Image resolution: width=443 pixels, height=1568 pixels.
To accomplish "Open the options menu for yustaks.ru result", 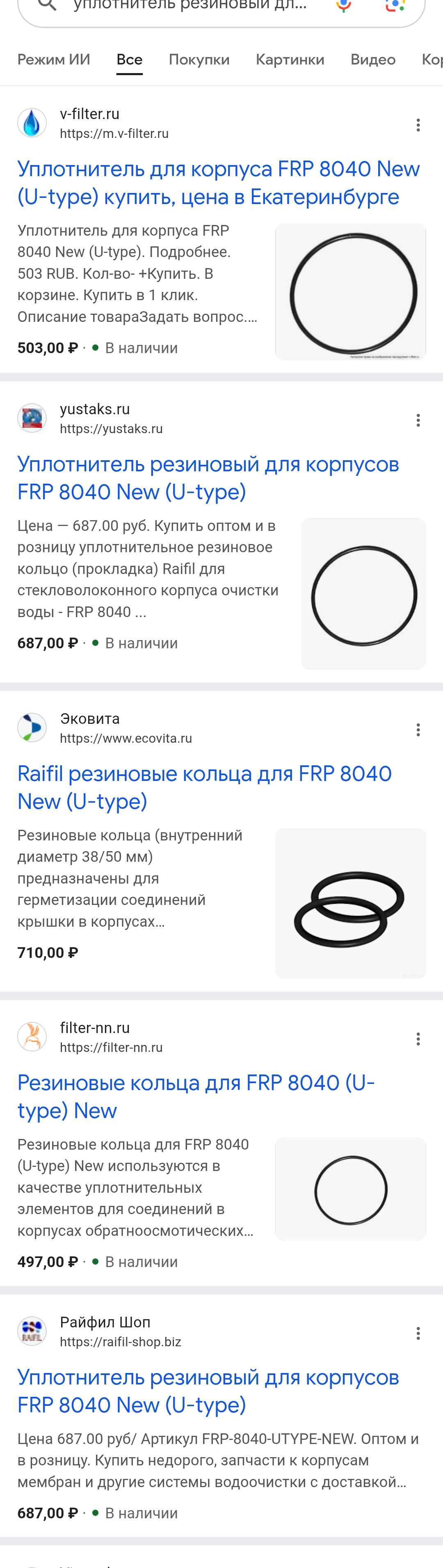I will point(418,420).
